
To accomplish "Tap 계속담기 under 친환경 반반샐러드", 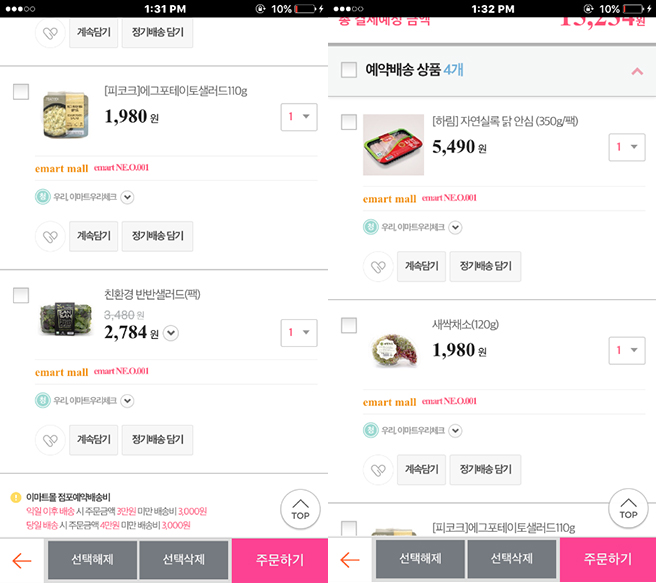I will click(93, 440).
